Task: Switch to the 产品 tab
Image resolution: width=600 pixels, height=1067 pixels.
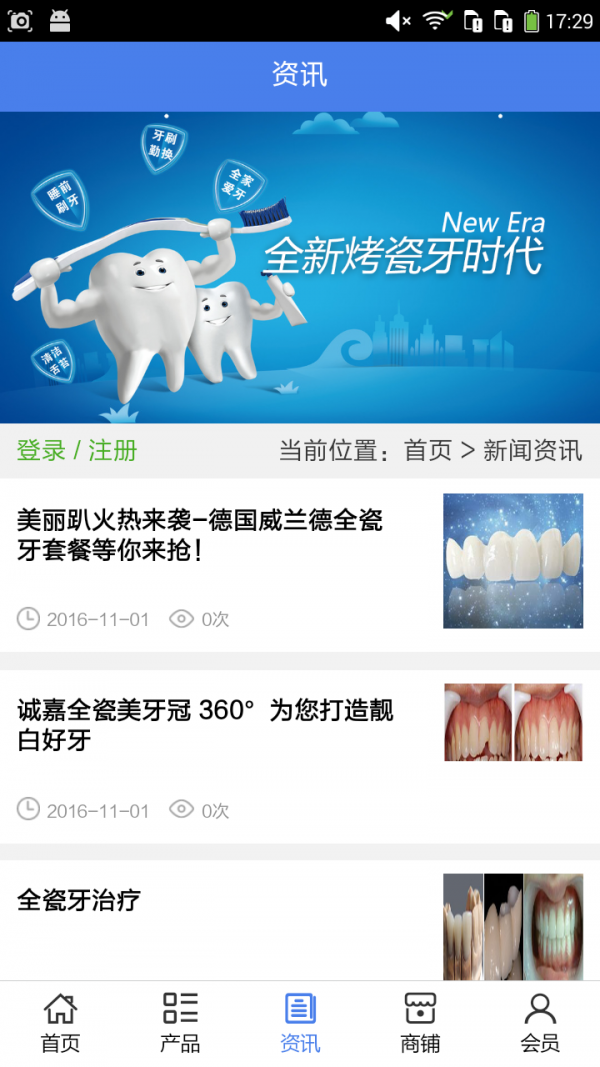Action: pyautogui.click(x=180, y=1023)
